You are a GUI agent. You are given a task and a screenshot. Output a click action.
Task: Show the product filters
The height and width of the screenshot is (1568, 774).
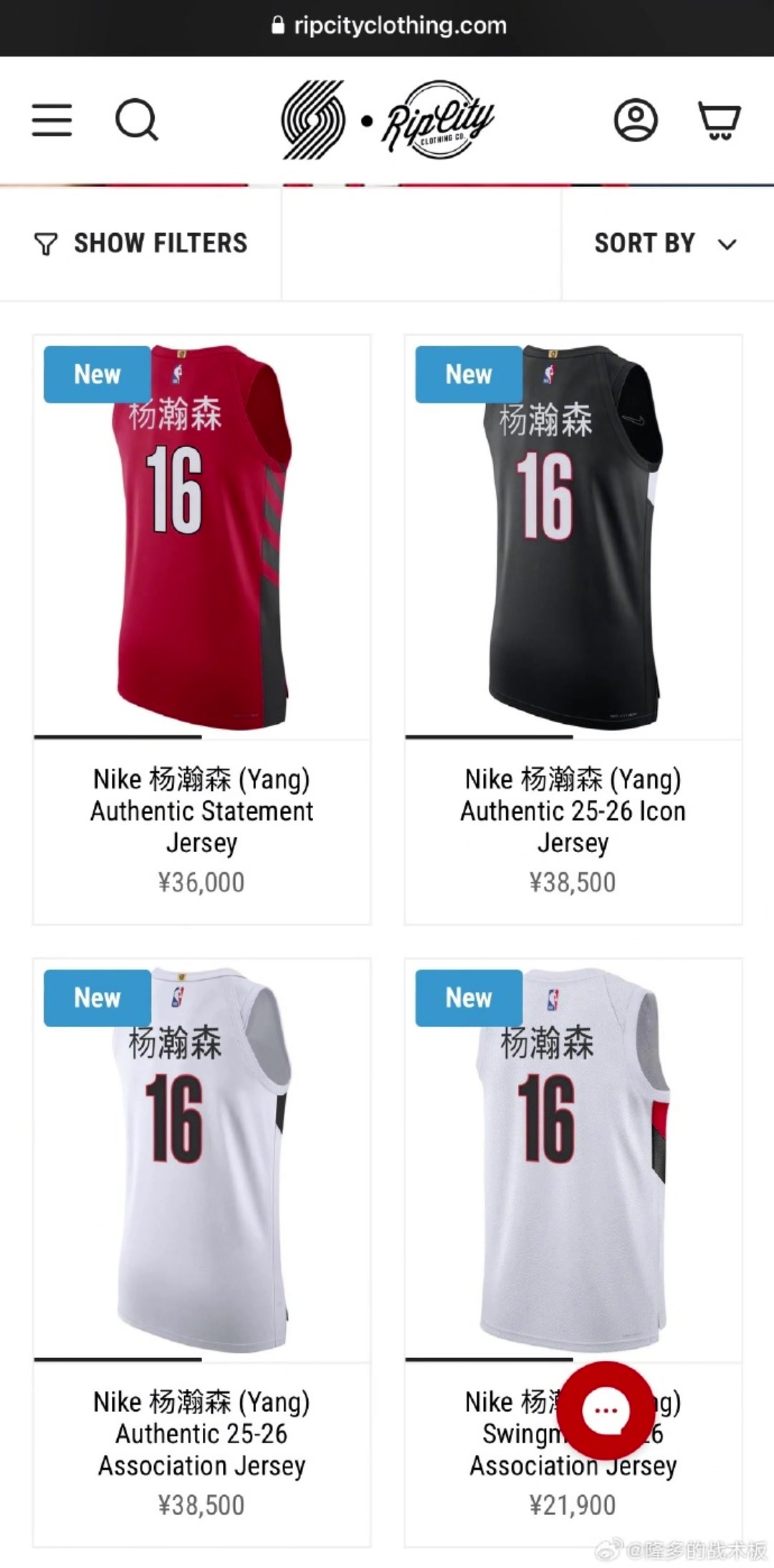(140, 244)
